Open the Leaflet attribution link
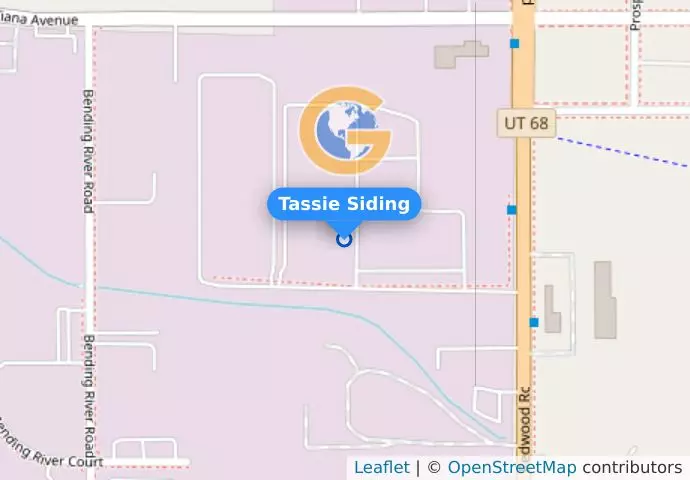This screenshot has width=690, height=480. 381,467
